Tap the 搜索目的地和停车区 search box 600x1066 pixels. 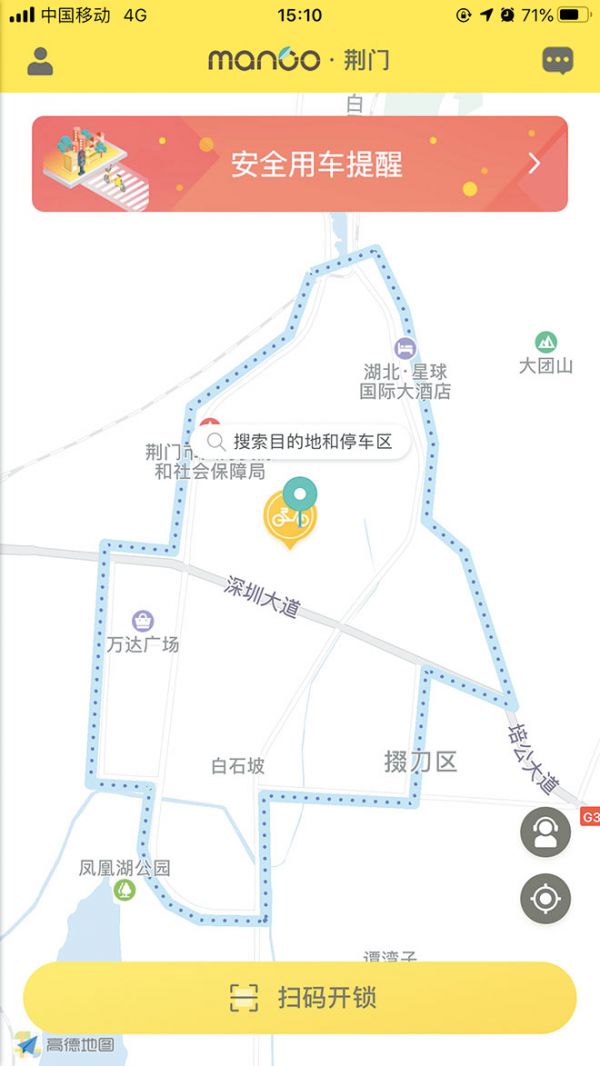(301, 441)
